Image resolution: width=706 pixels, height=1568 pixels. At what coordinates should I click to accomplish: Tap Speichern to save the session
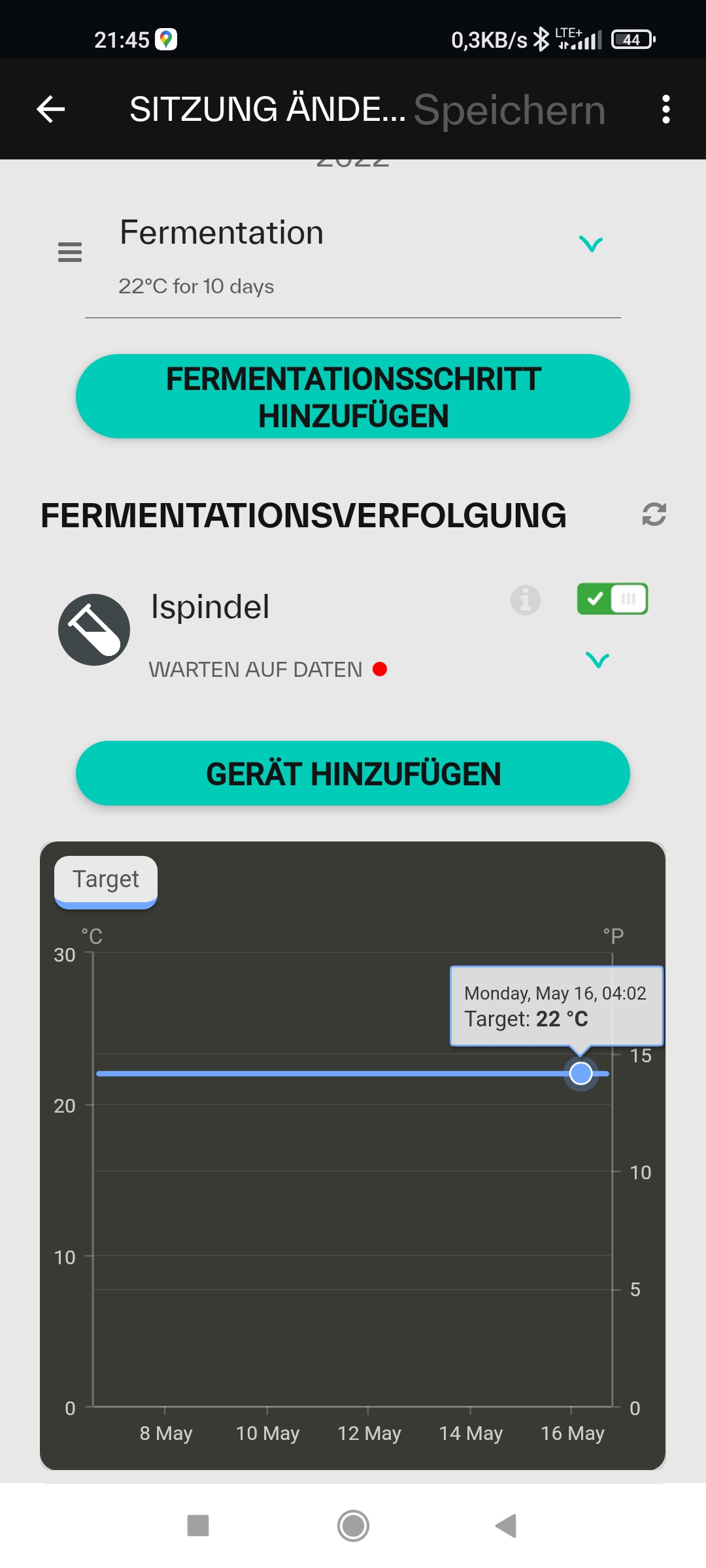pos(509,109)
